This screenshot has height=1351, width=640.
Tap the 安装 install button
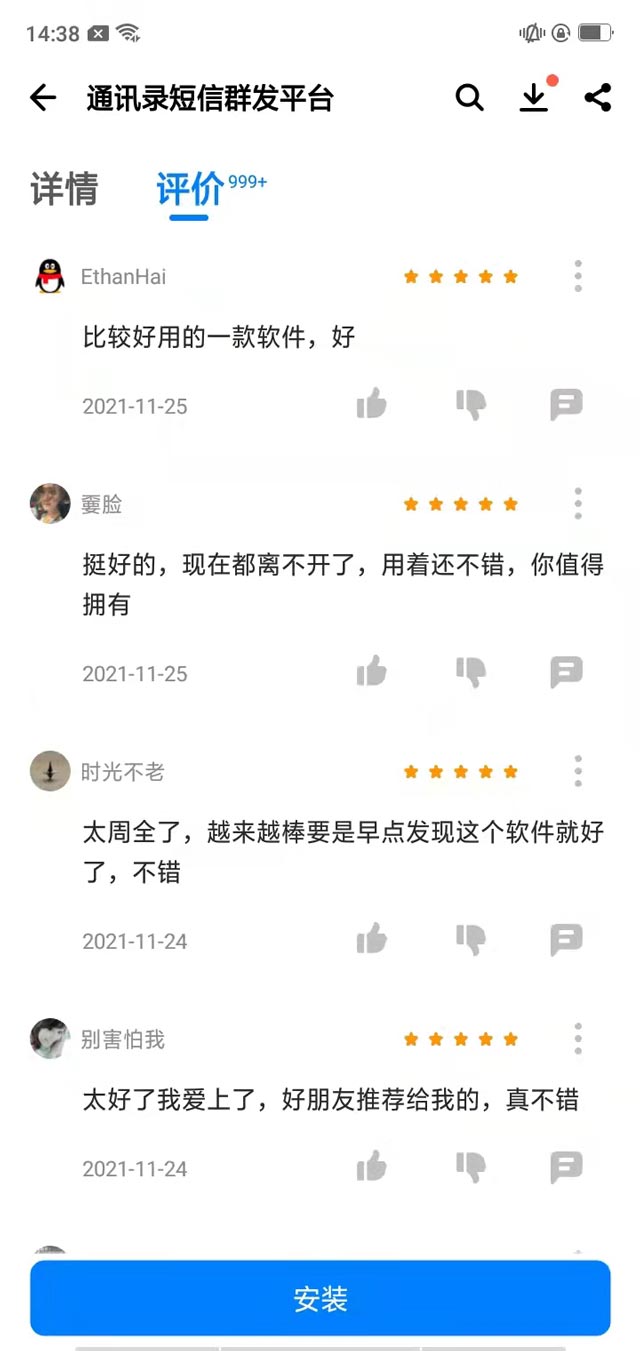(320, 1298)
